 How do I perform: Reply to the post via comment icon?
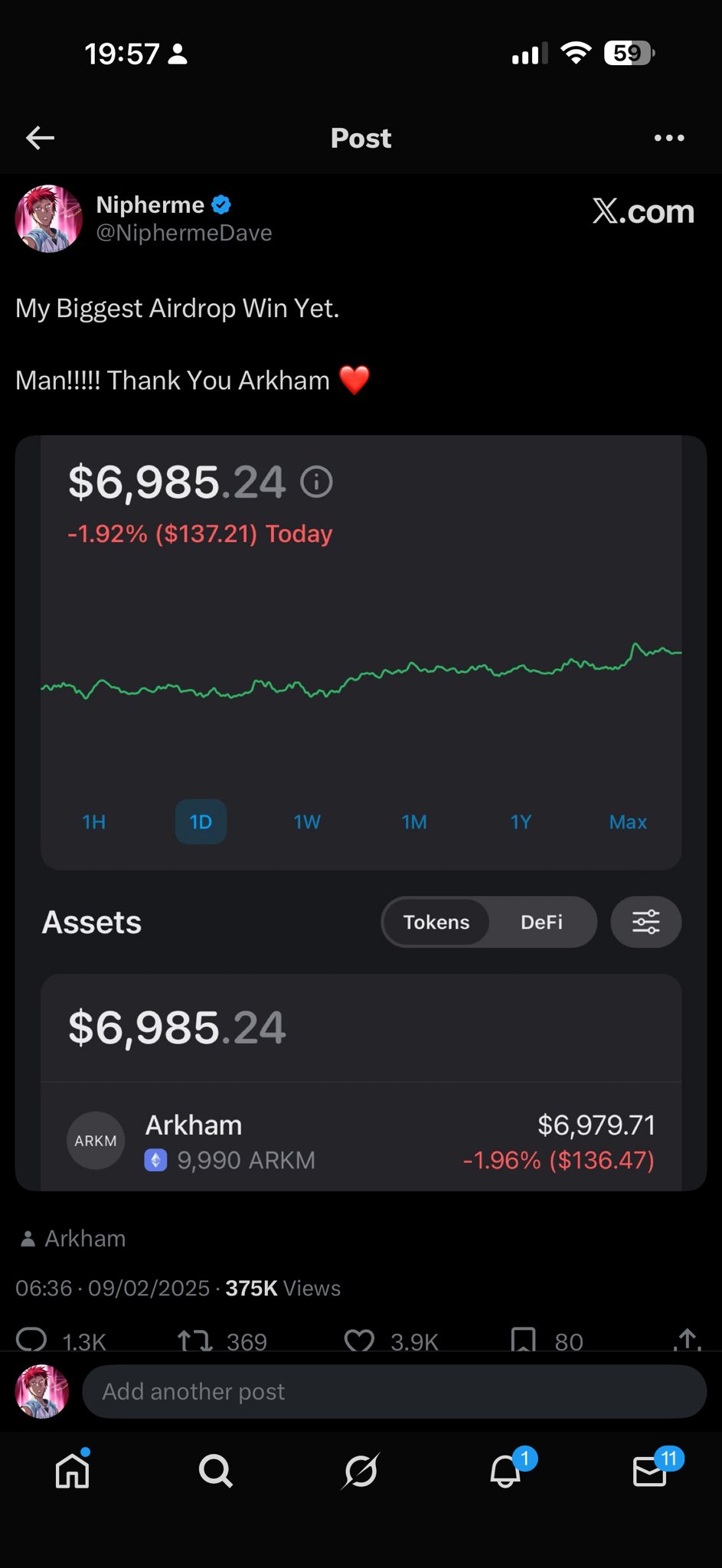click(32, 1340)
